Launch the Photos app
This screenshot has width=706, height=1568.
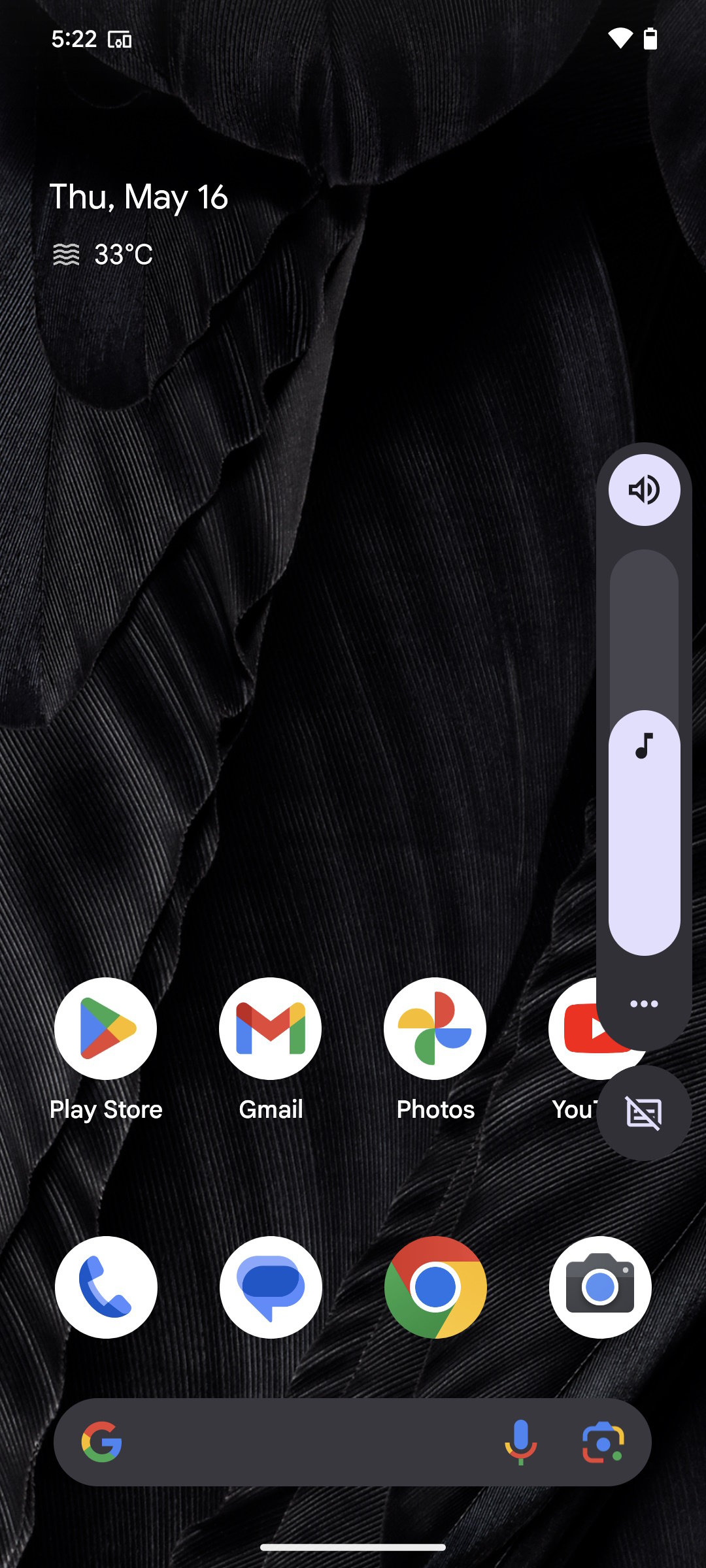(435, 1028)
